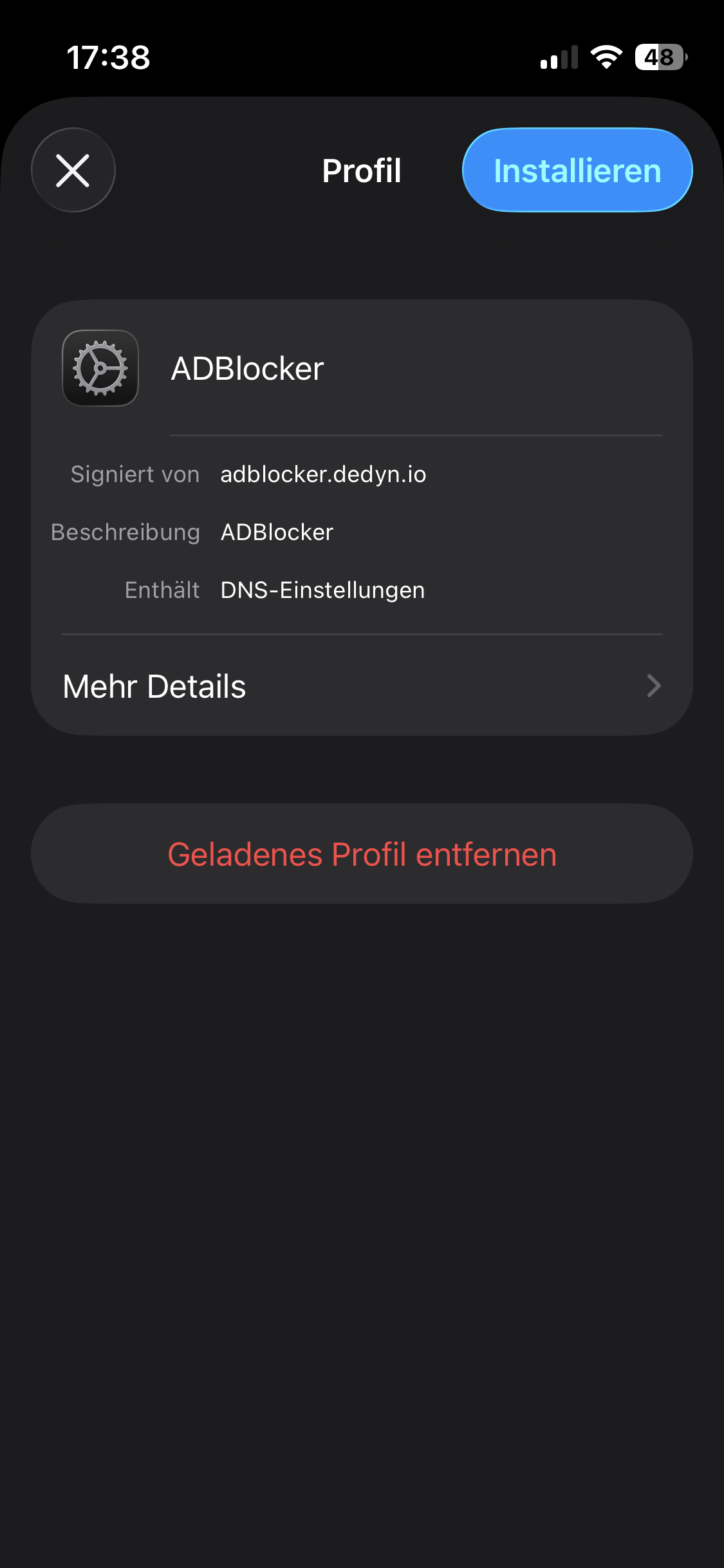724x1568 pixels.
Task: Tap the Signiert von row label
Action: click(135, 474)
